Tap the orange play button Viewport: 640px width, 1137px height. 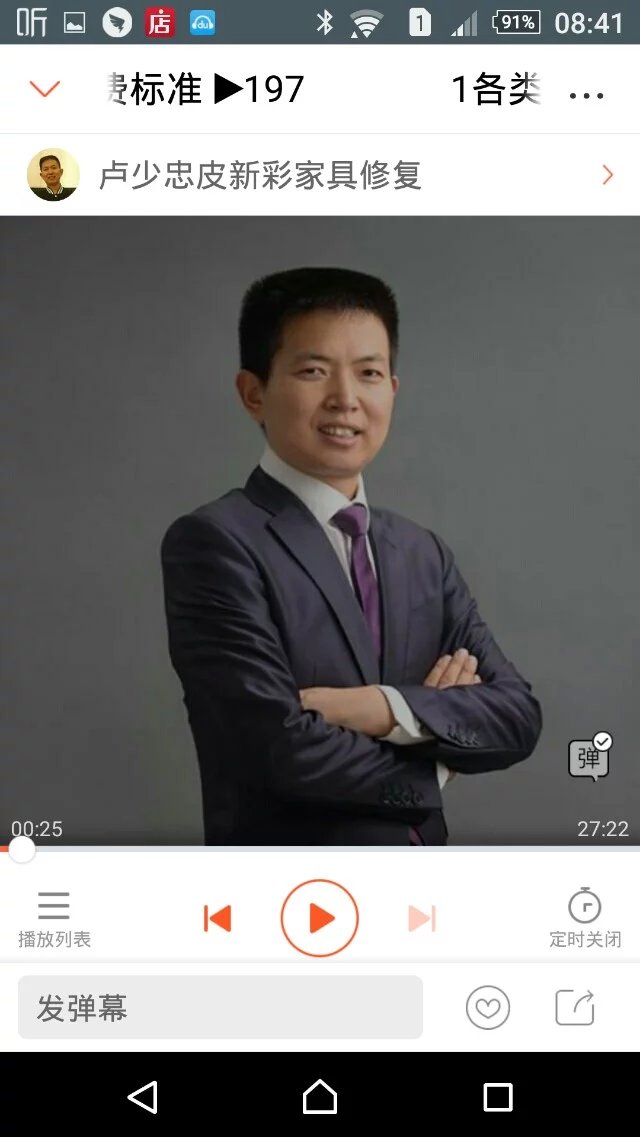320,918
